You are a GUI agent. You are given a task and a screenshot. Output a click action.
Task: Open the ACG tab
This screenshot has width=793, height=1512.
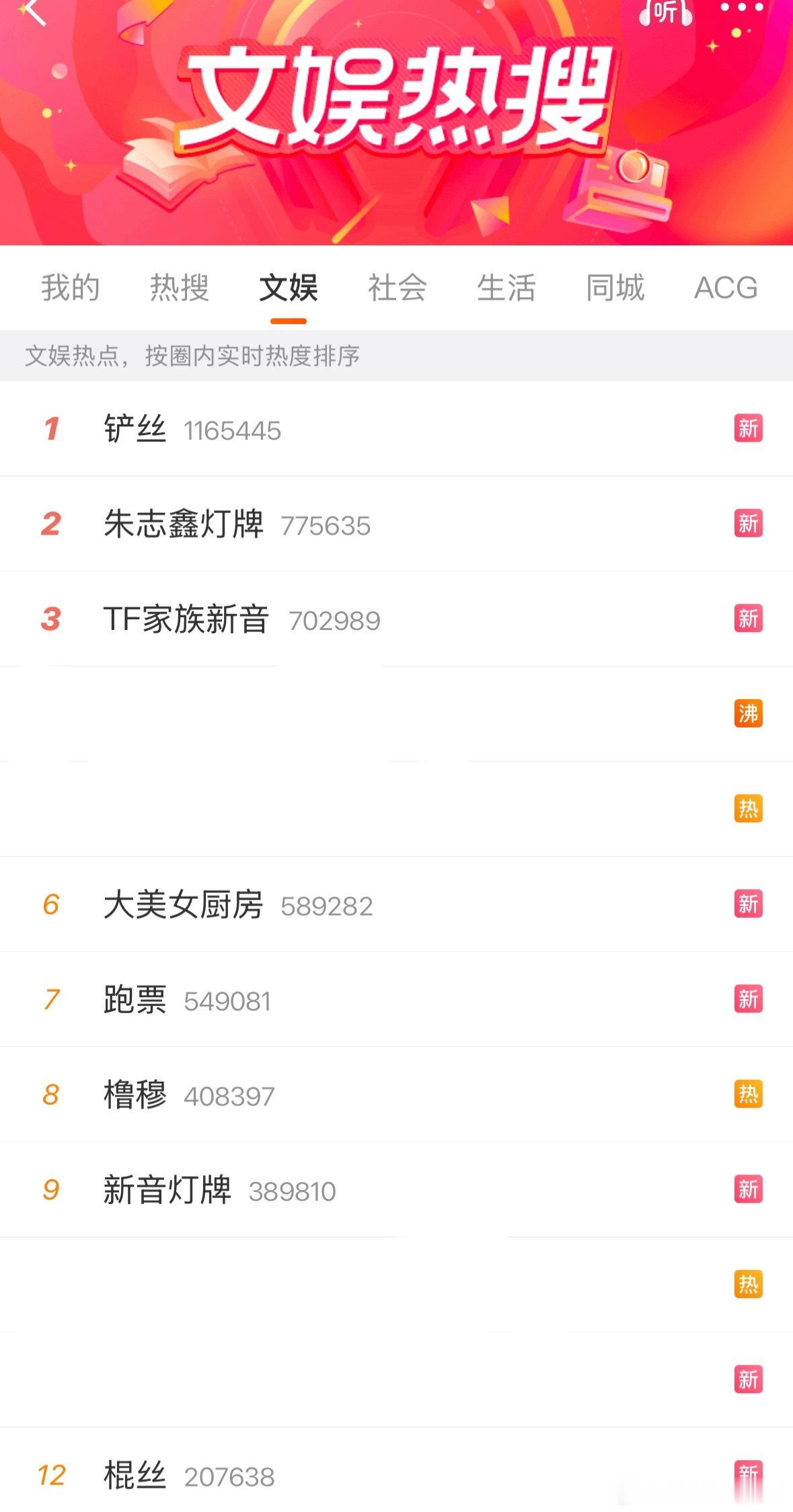(x=726, y=288)
